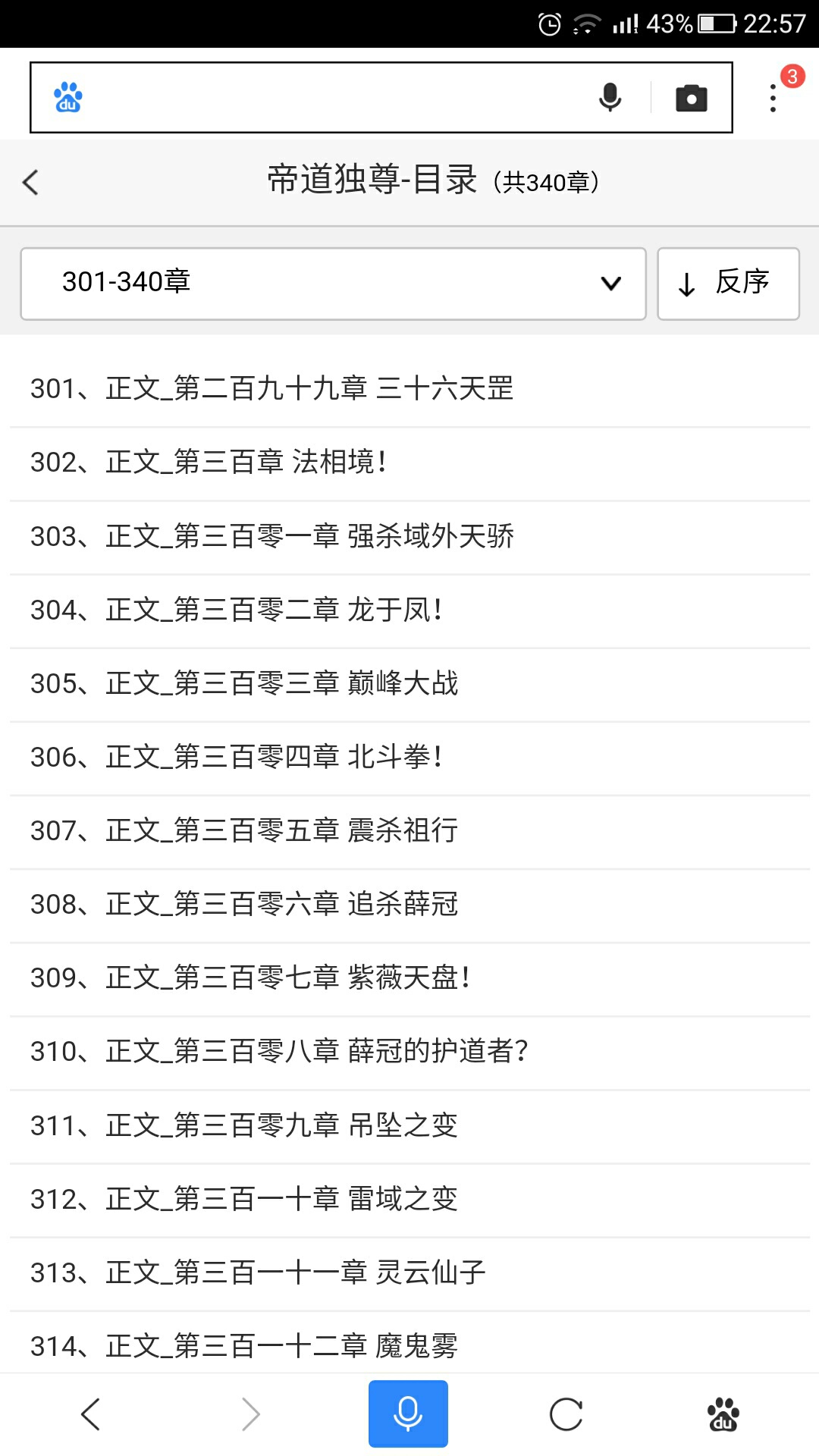Start voice search via microphone icon
The height and width of the screenshot is (1456, 819).
[x=610, y=98]
